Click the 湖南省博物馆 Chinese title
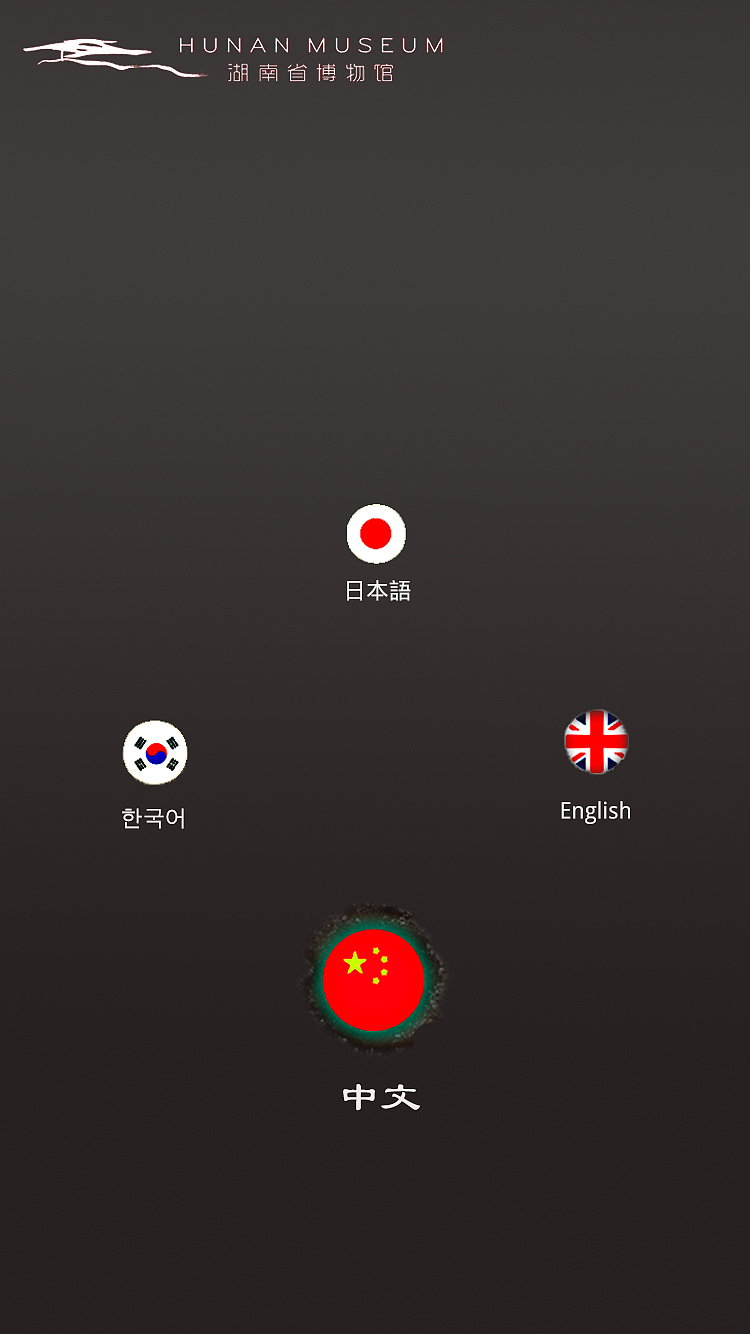Screen dimensions: 750x1334 coord(310,72)
